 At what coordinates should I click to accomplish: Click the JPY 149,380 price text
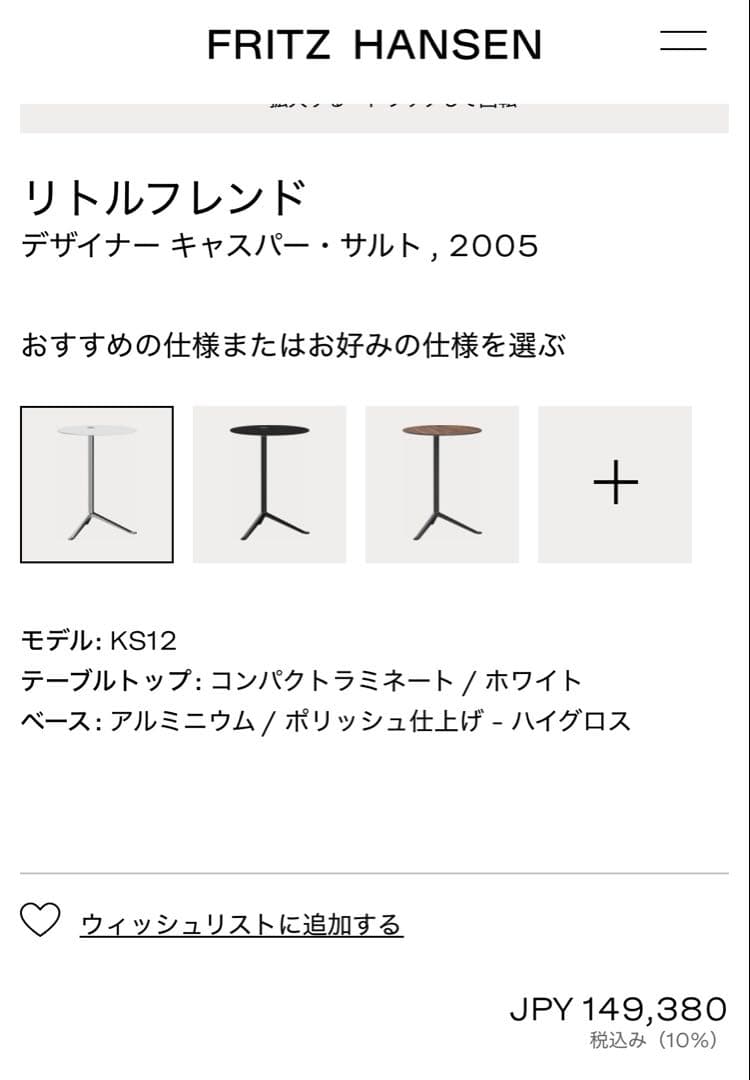614,1007
